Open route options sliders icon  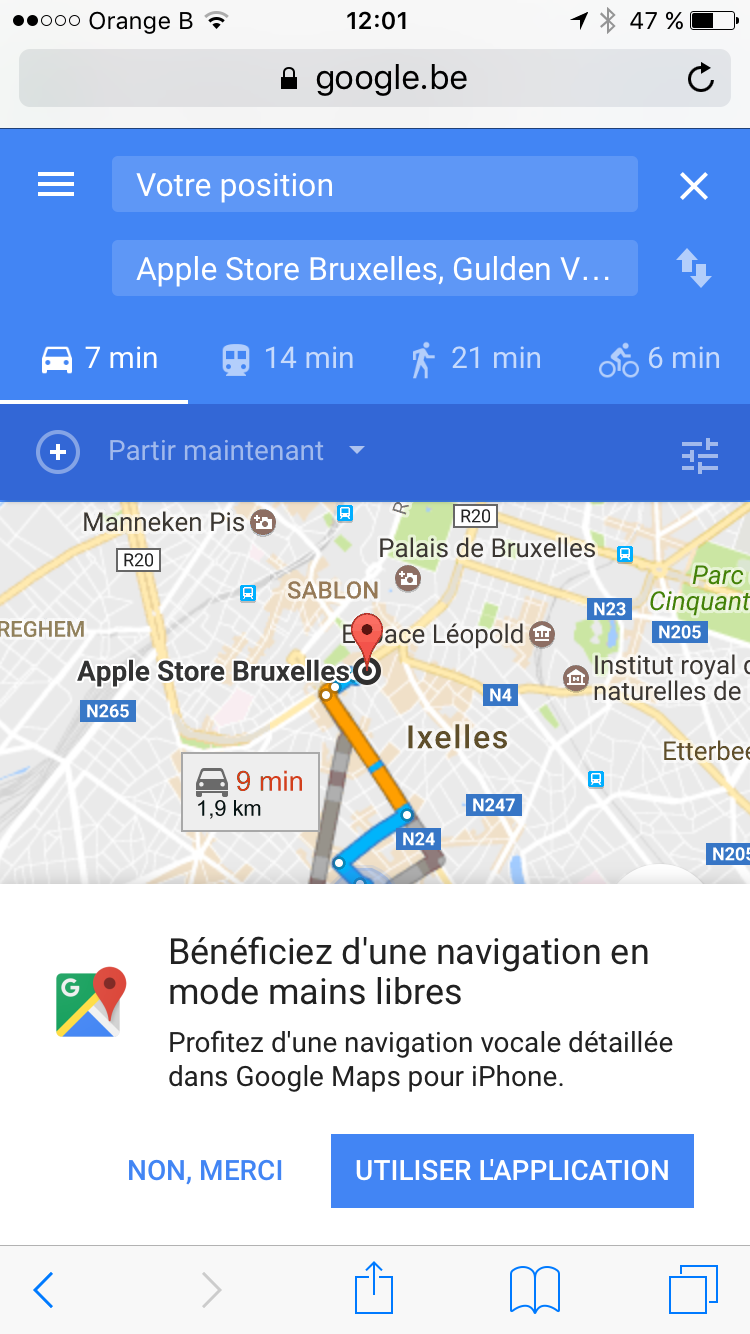(699, 455)
